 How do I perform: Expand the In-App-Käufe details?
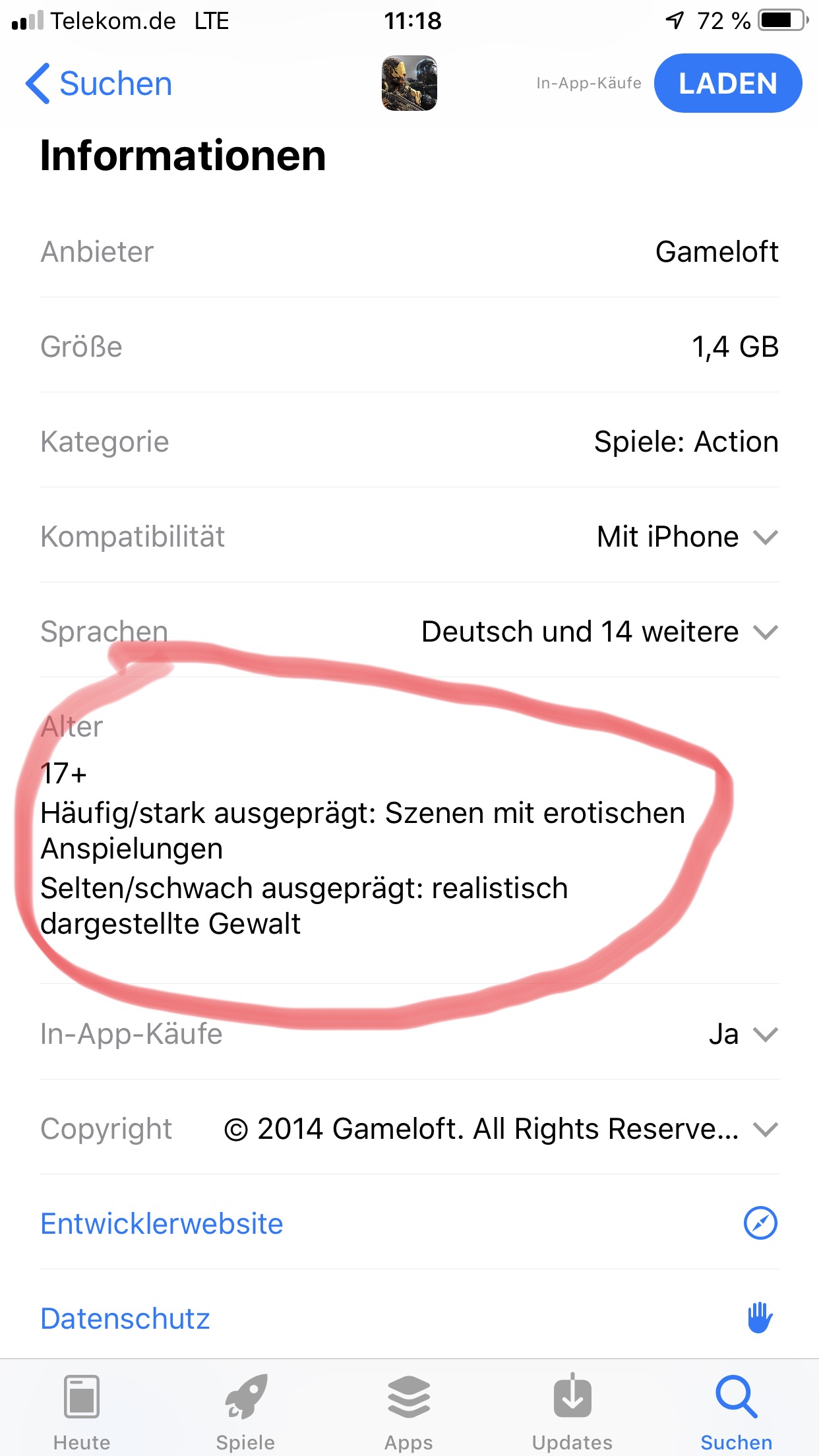(765, 1034)
